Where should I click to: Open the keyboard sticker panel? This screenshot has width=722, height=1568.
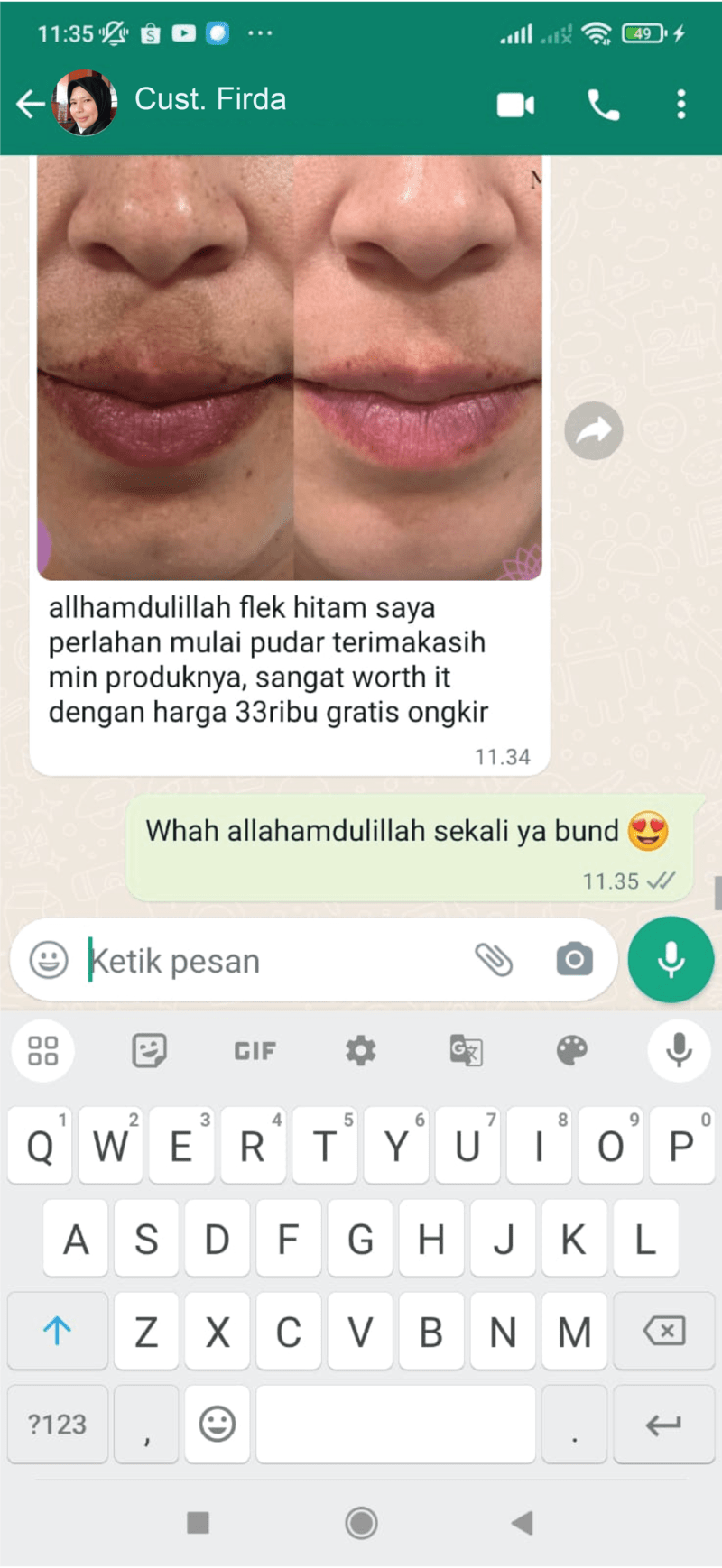click(x=149, y=1051)
